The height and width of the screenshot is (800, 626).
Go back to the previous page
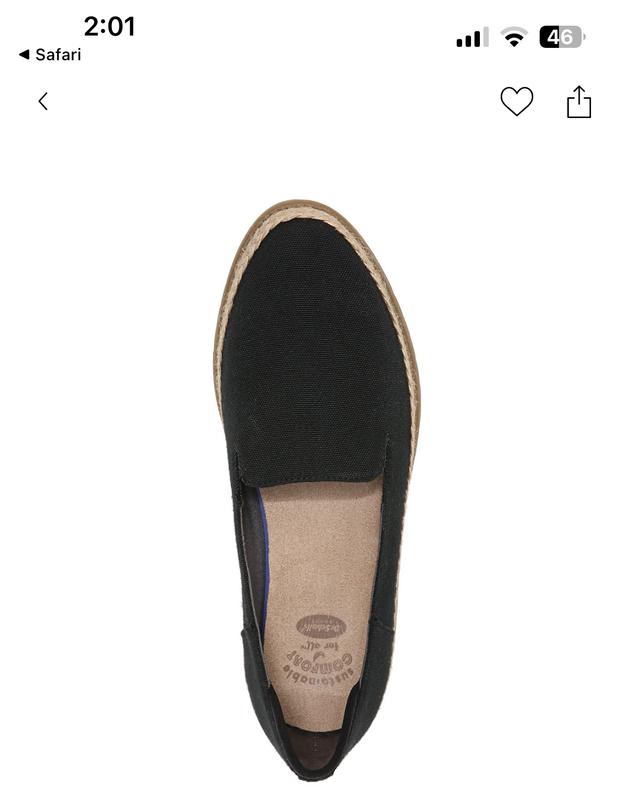43,101
